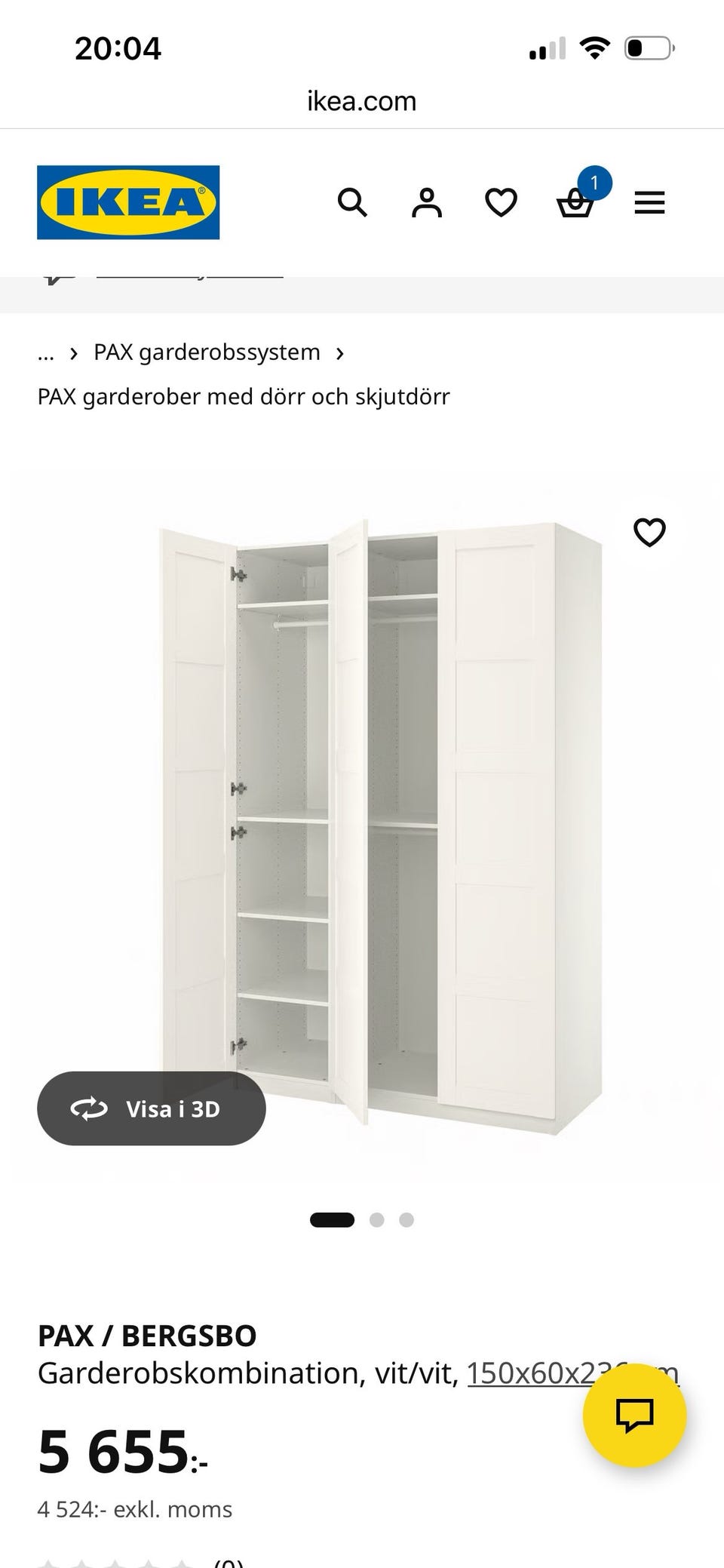The width and height of the screenshot is (724, 1568).
Task: Expand the collapsed breadcrumb ellipsis
Action: click(x=46, y=353)
